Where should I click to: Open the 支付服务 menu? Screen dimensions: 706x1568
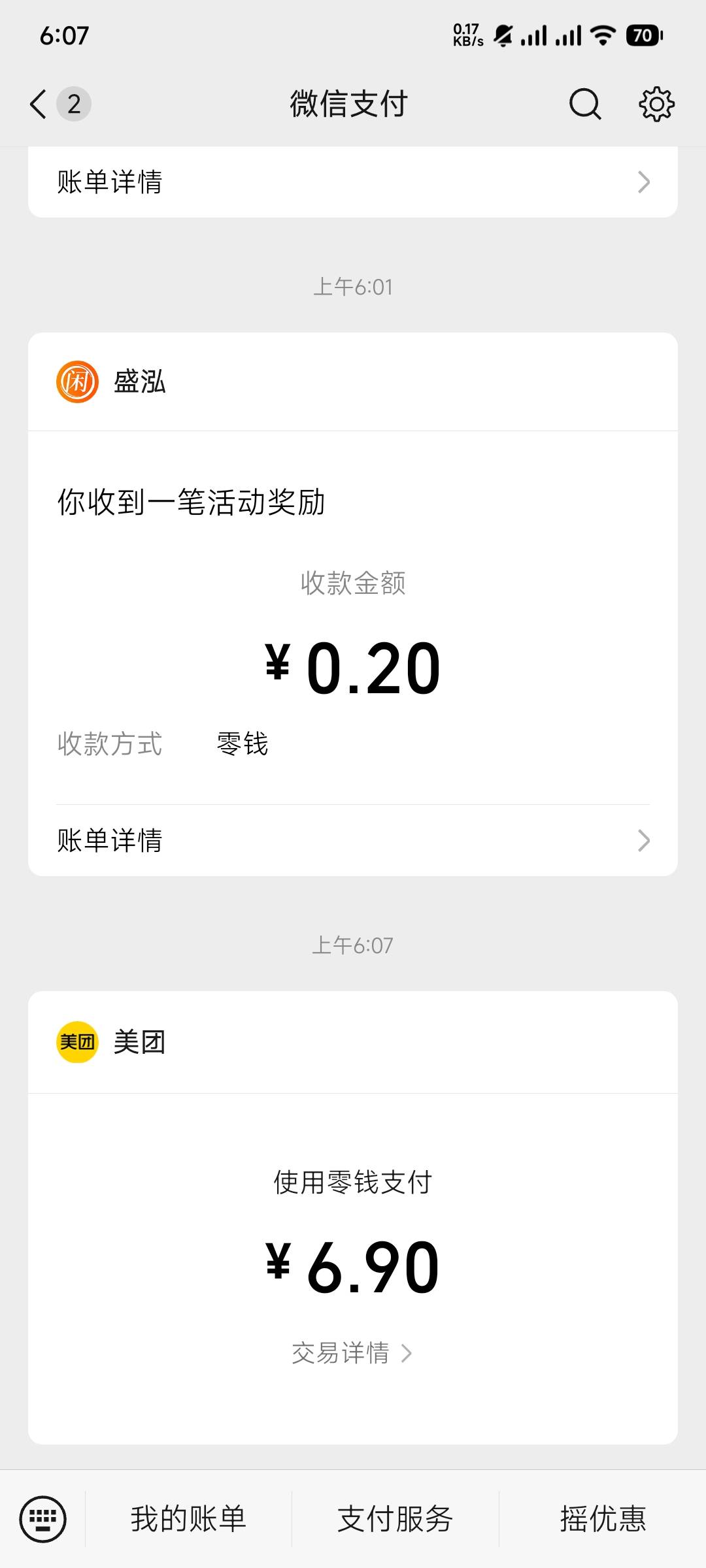tap(395, 1519)
